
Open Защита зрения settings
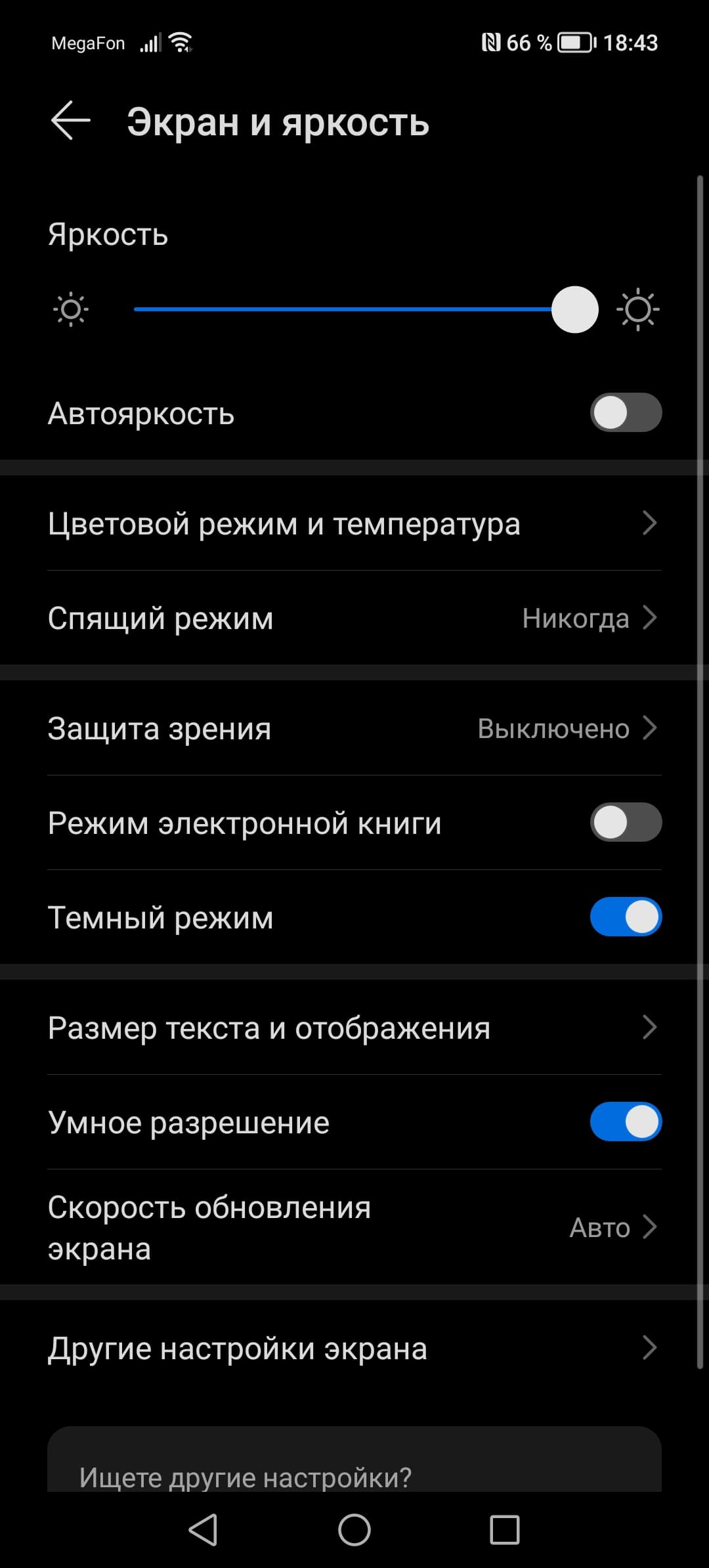point(353,729)
